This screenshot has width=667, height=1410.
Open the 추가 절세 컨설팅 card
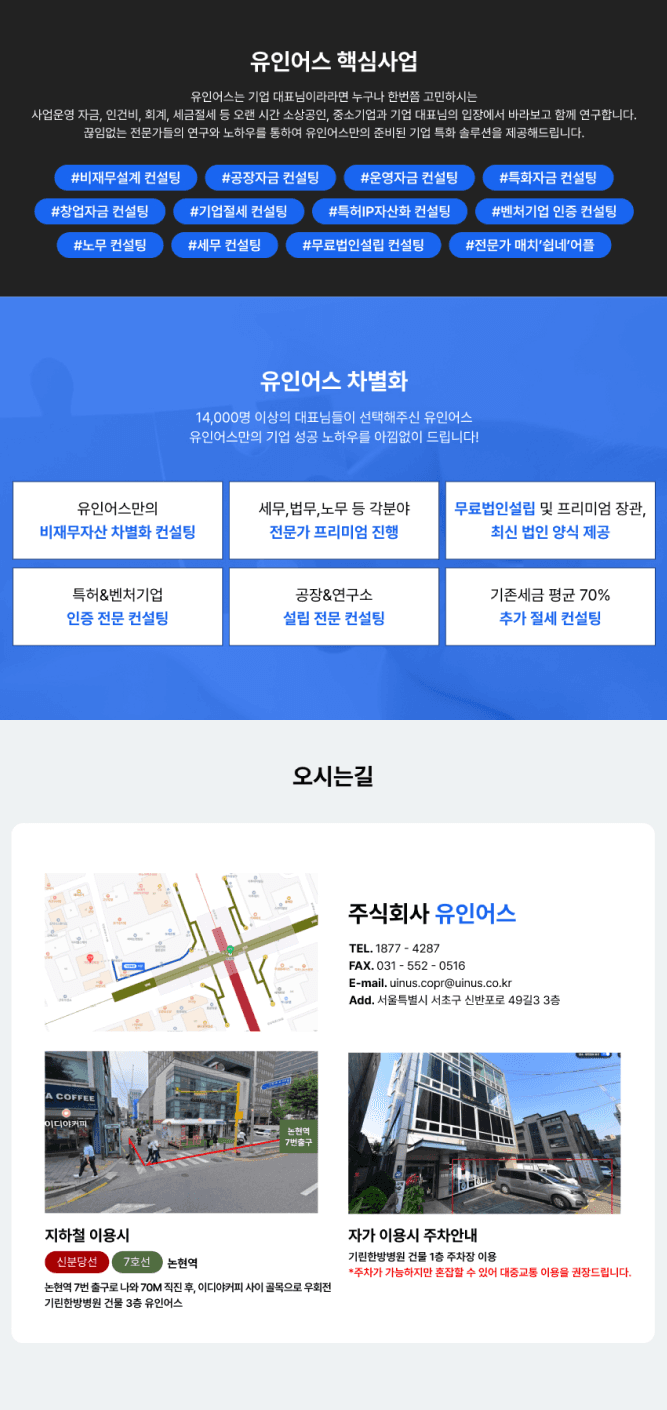click(550, 607)
